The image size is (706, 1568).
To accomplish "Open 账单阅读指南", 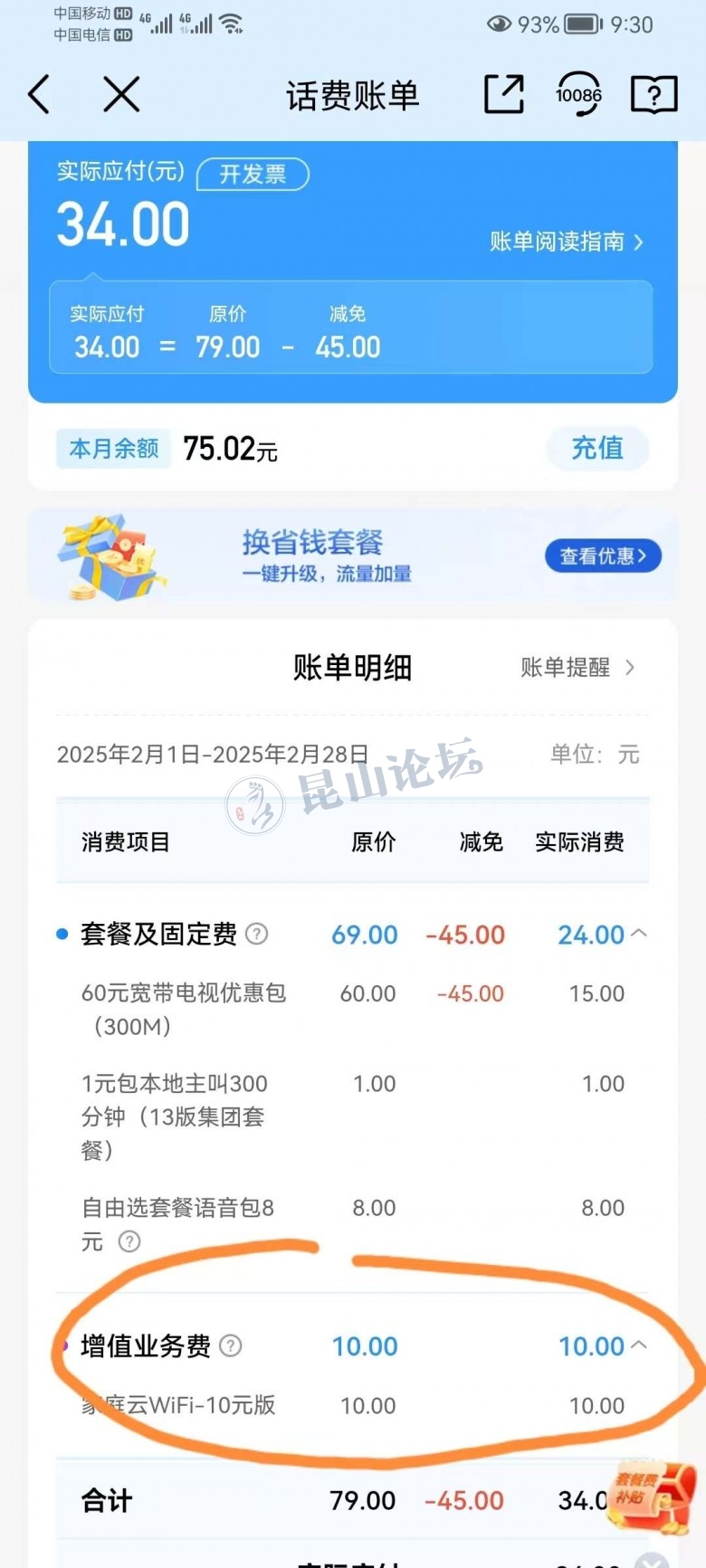I will (566, 242).
